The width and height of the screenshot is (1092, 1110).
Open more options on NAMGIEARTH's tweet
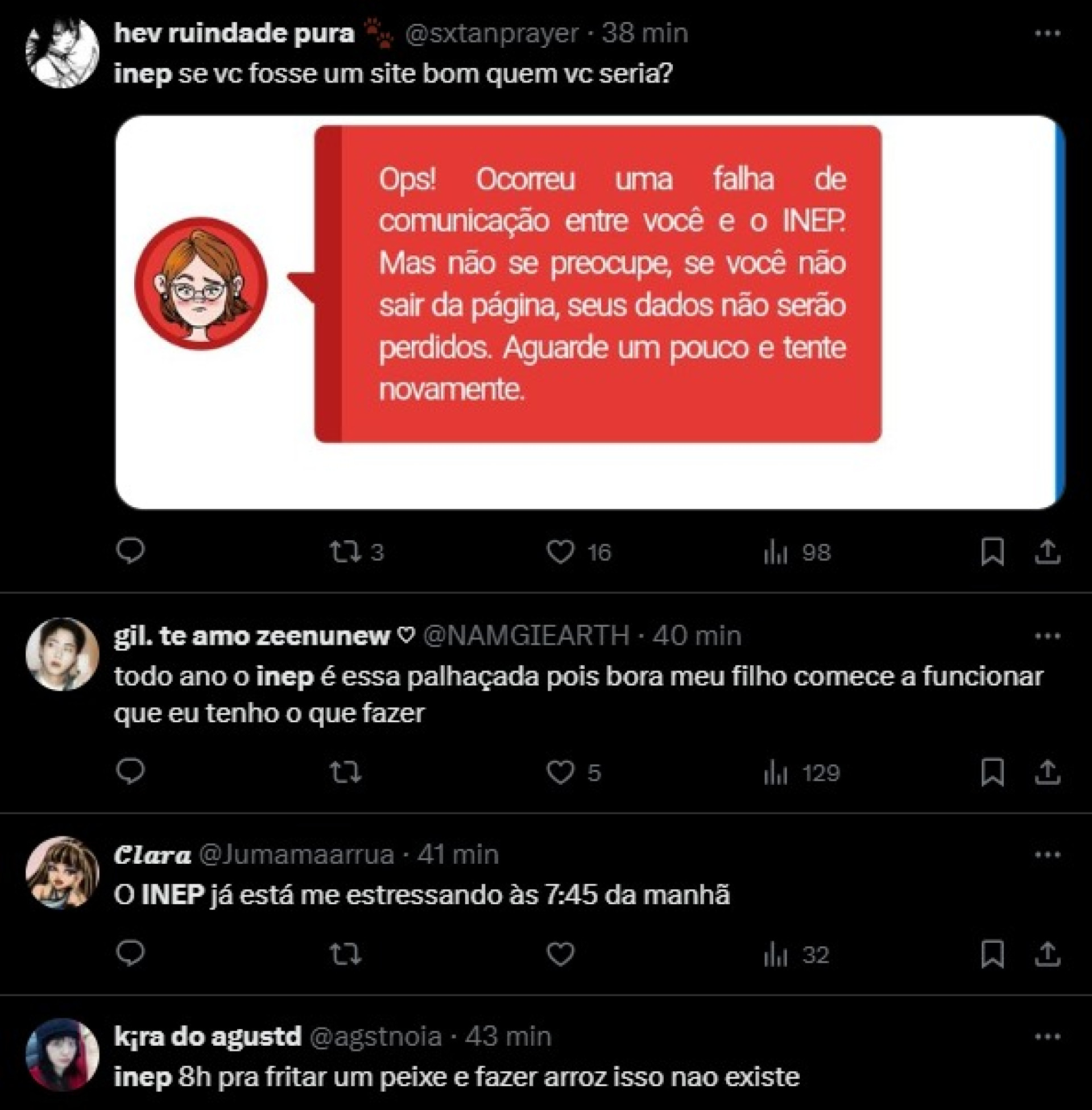click(x=1047, y=636)
